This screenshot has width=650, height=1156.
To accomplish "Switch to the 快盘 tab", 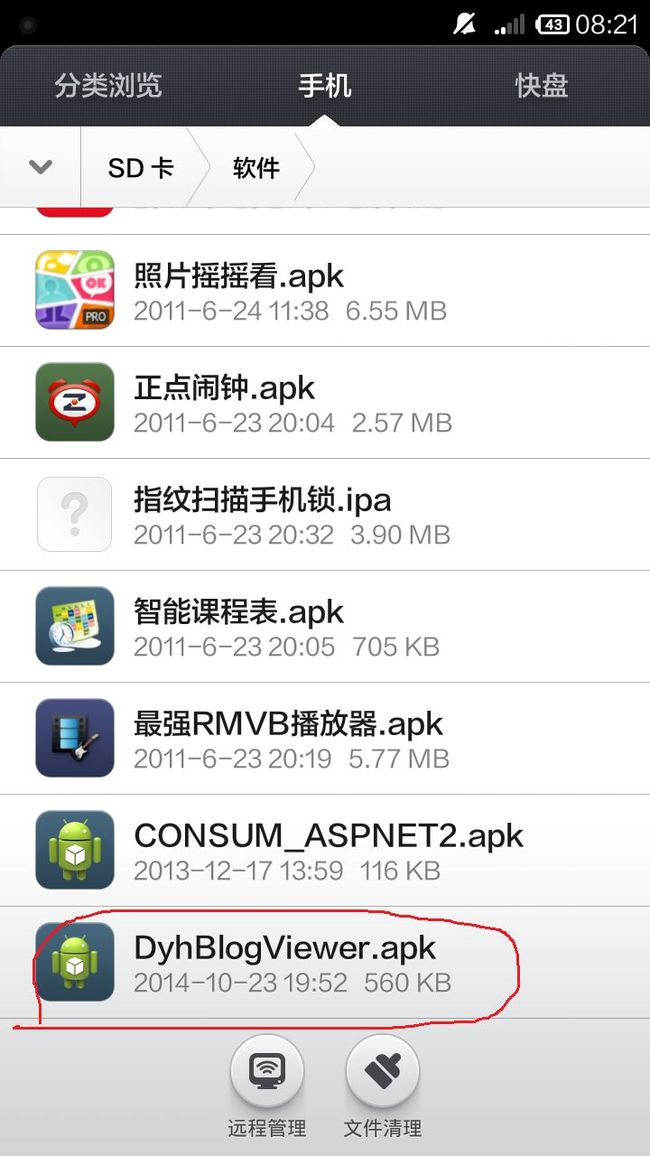I will (542, 86).
